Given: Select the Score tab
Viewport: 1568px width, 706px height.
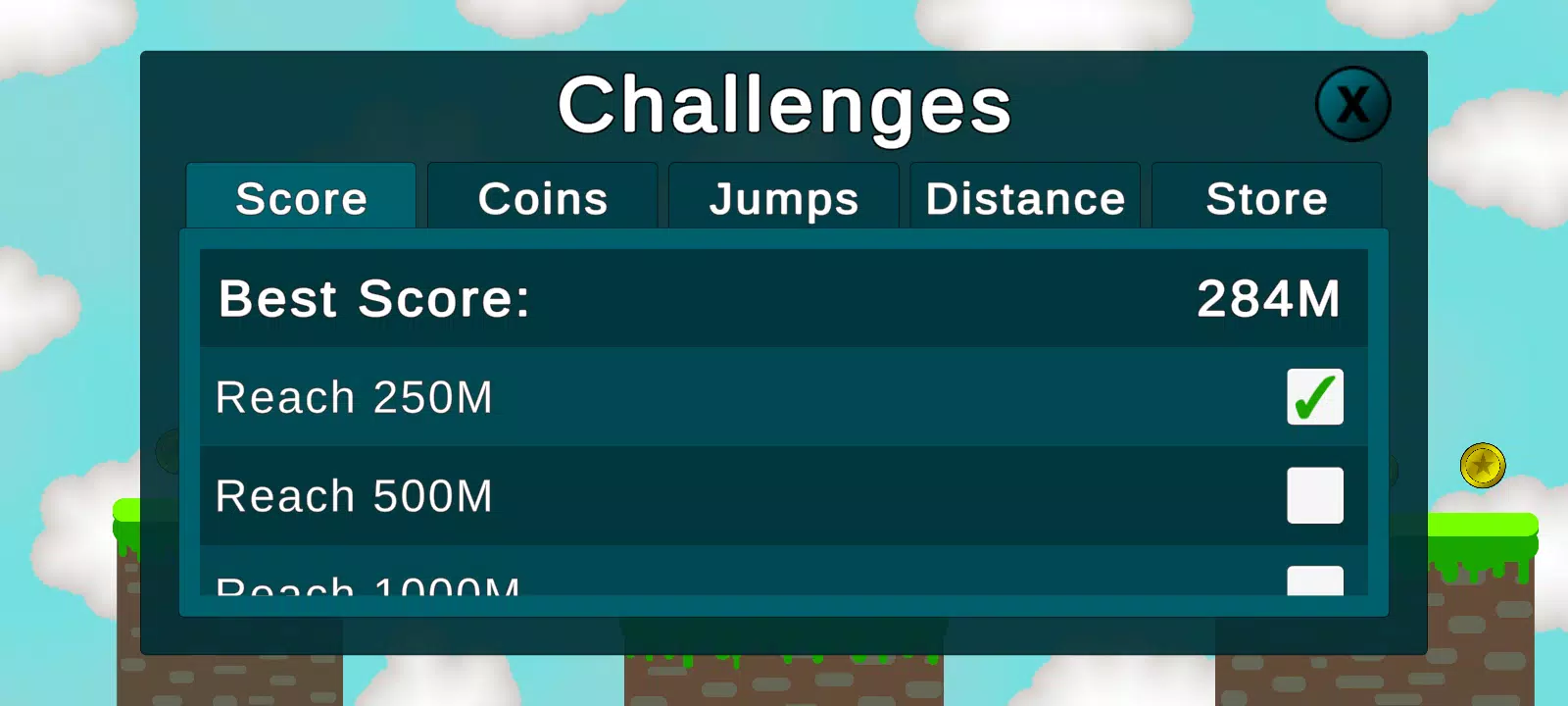Looking at the screenshot, I should 301,198.
